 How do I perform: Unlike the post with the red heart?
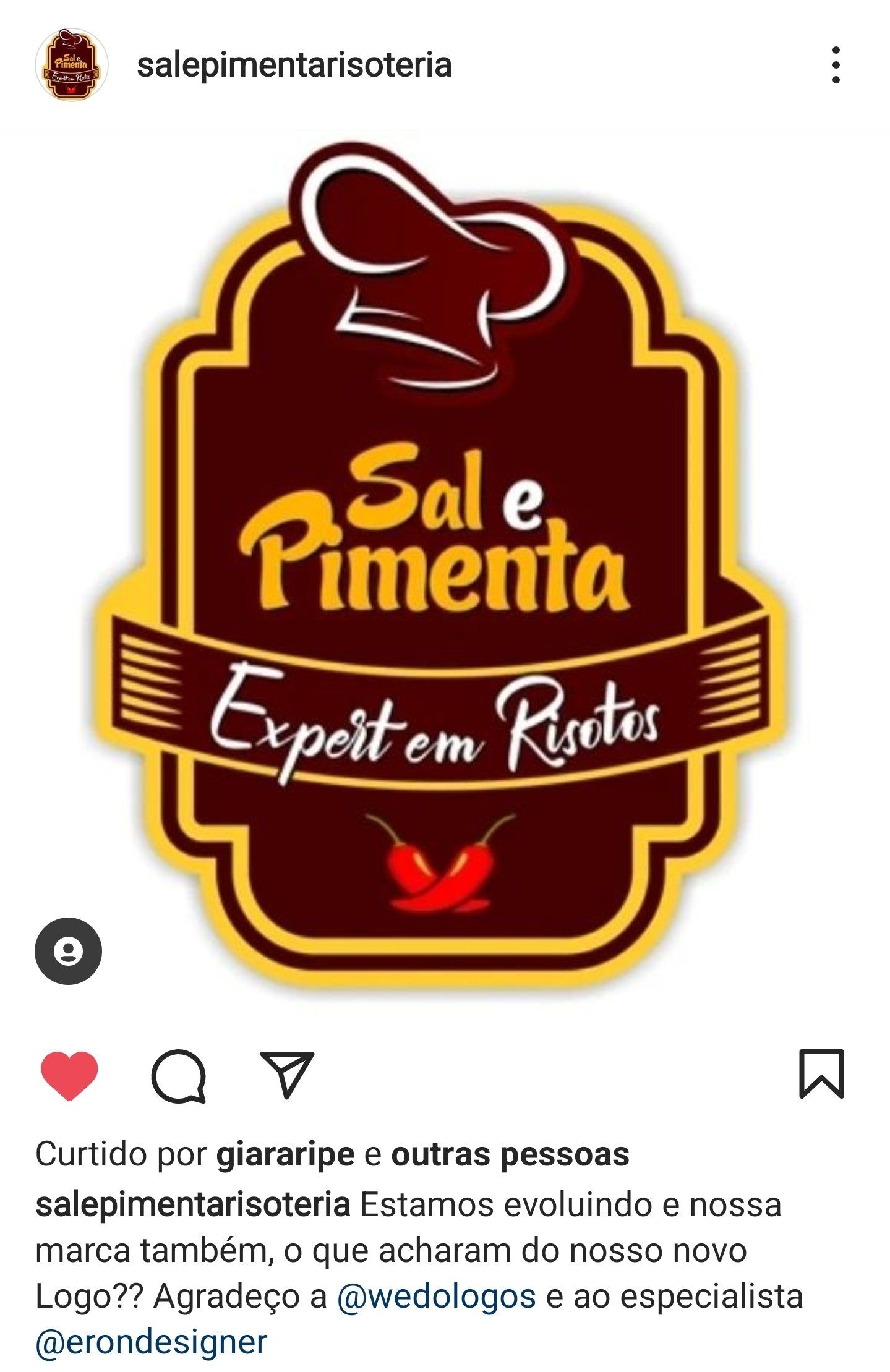pos(69,1075)
